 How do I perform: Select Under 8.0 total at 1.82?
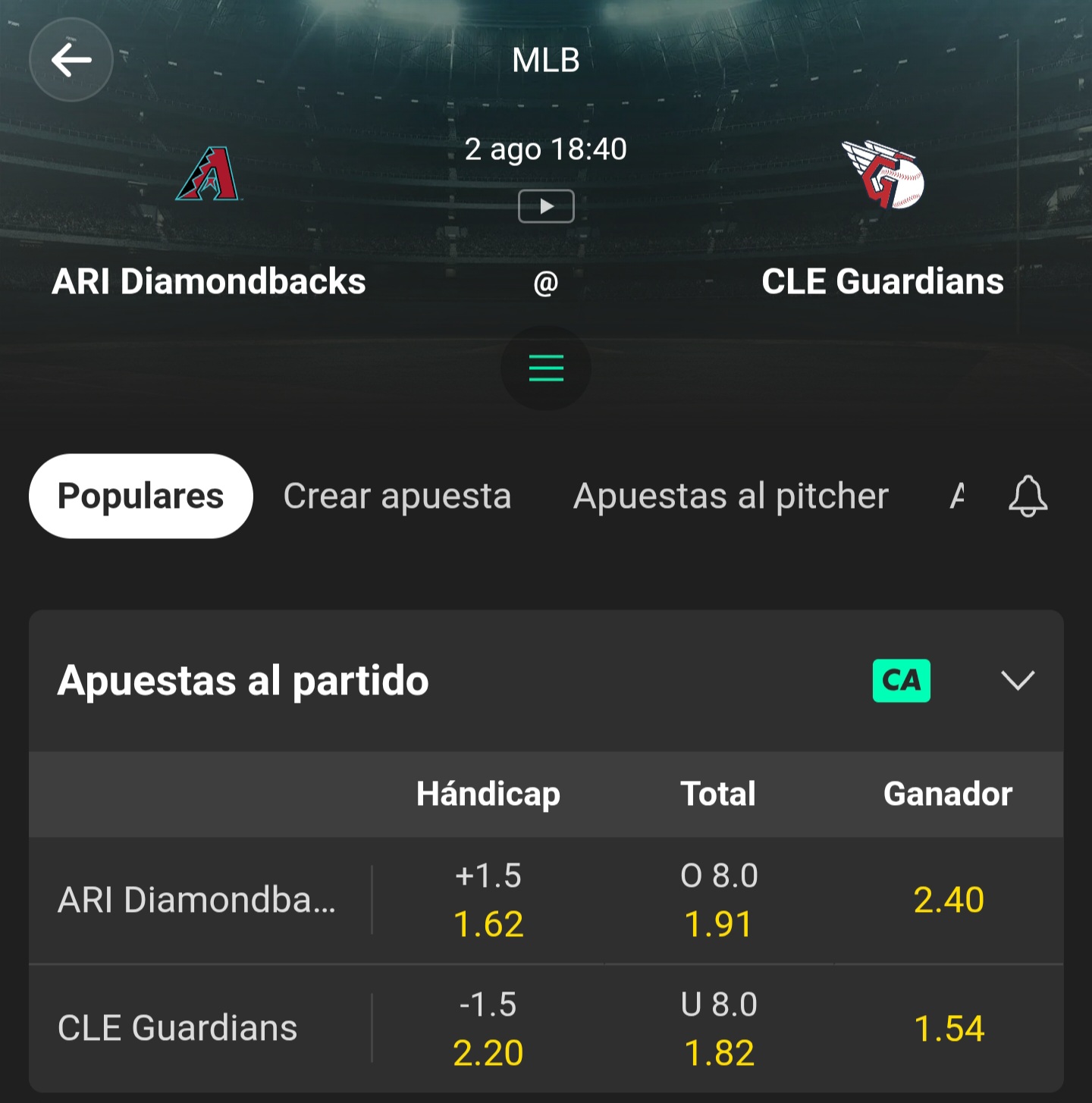719,1029
